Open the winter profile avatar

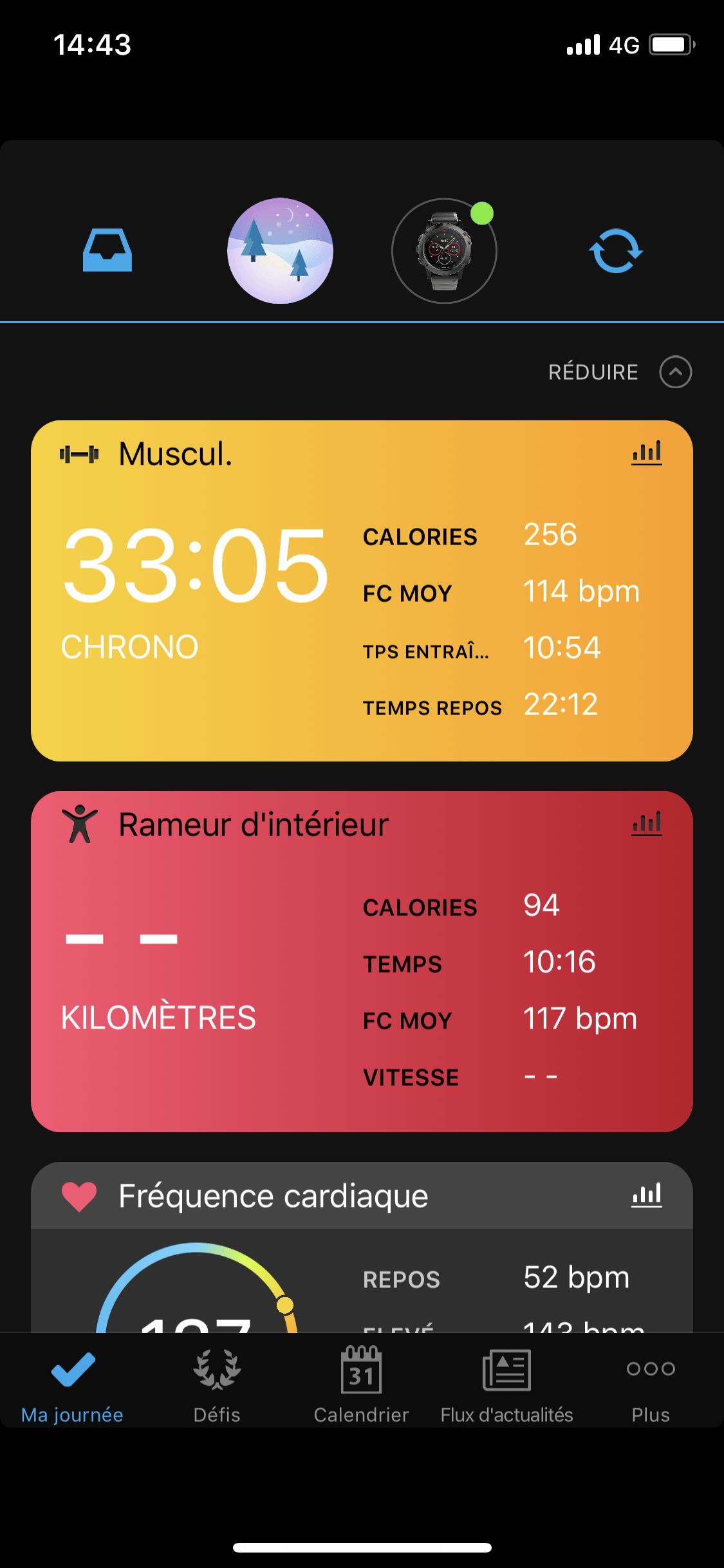[280, 250]
